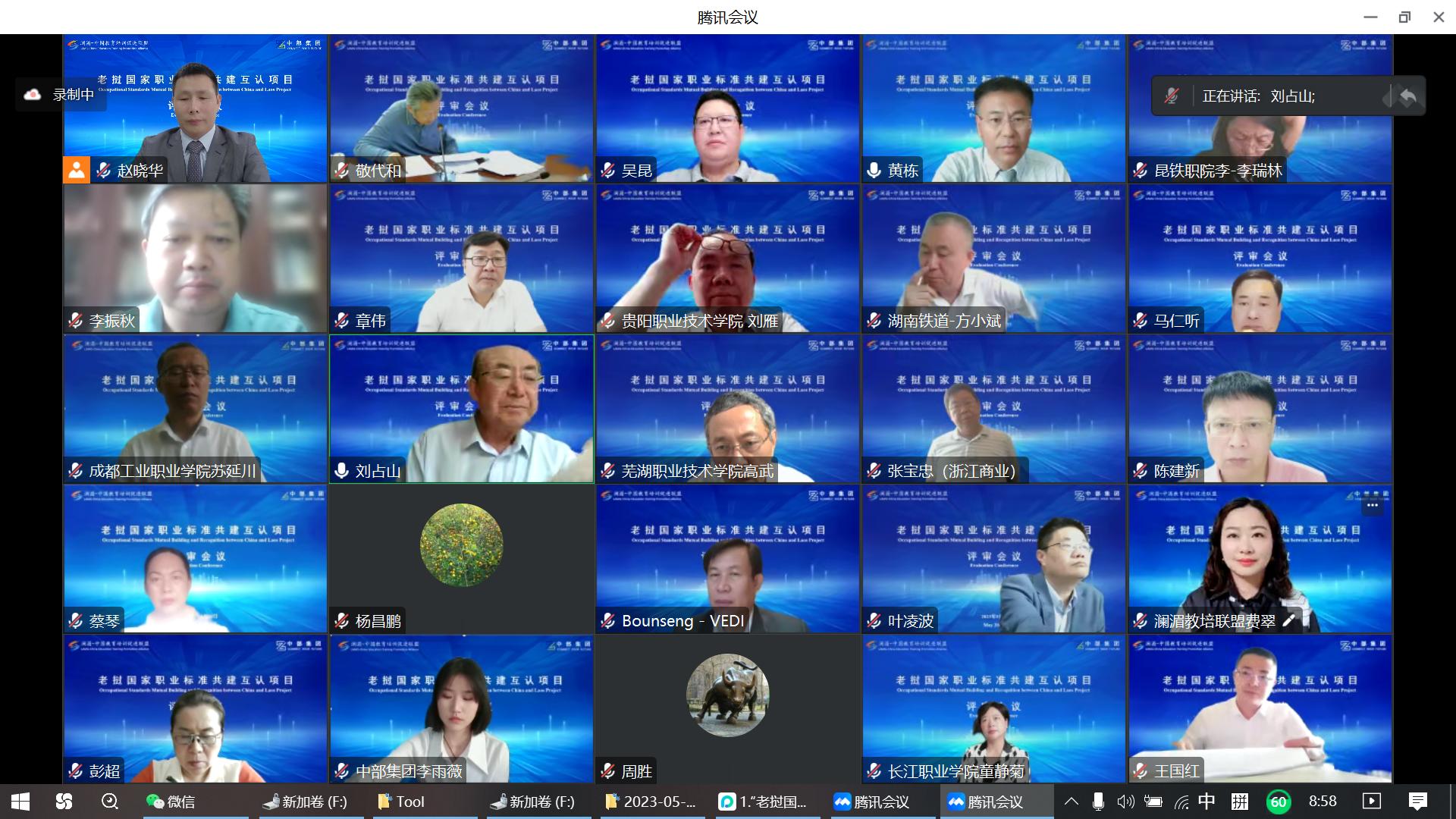The width and height of the screenshot is (1456, 819).
Task: Select 黄栋's video tile
Action: click(x=993, y=108)
